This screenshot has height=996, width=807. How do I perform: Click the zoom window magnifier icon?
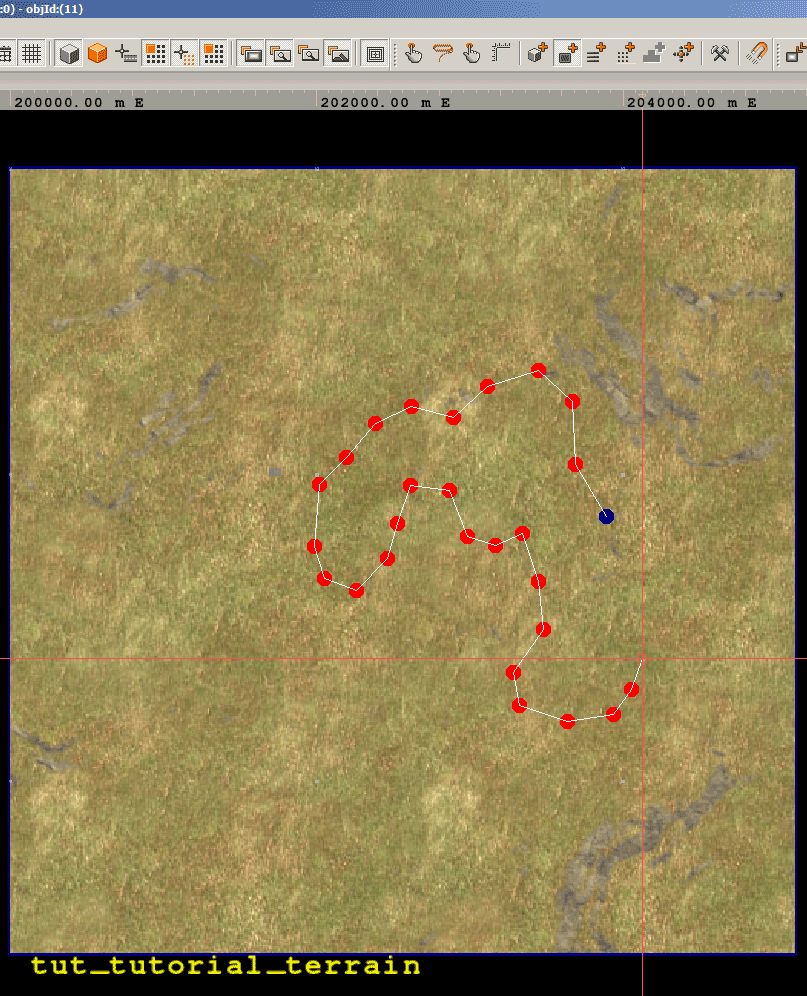click(x=280, y=54)
